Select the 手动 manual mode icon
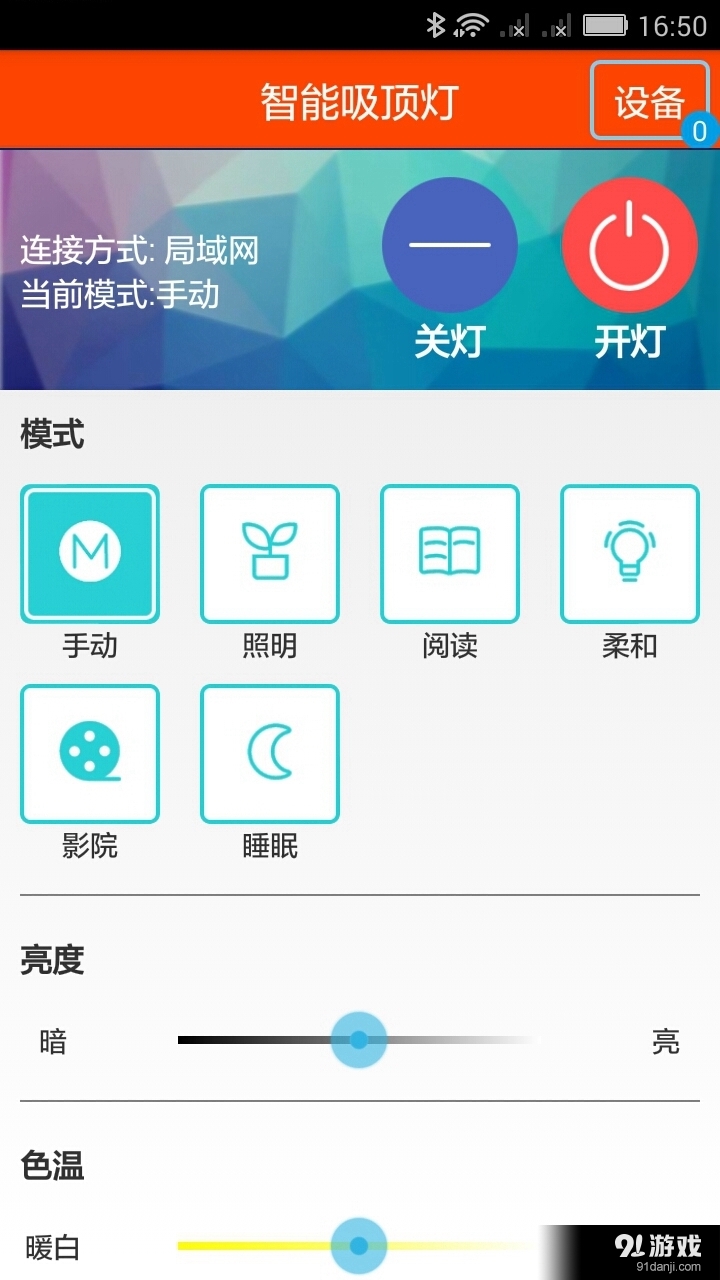Image resolution: width=720 pixels, height=1280 pixels. coord(90,552)
